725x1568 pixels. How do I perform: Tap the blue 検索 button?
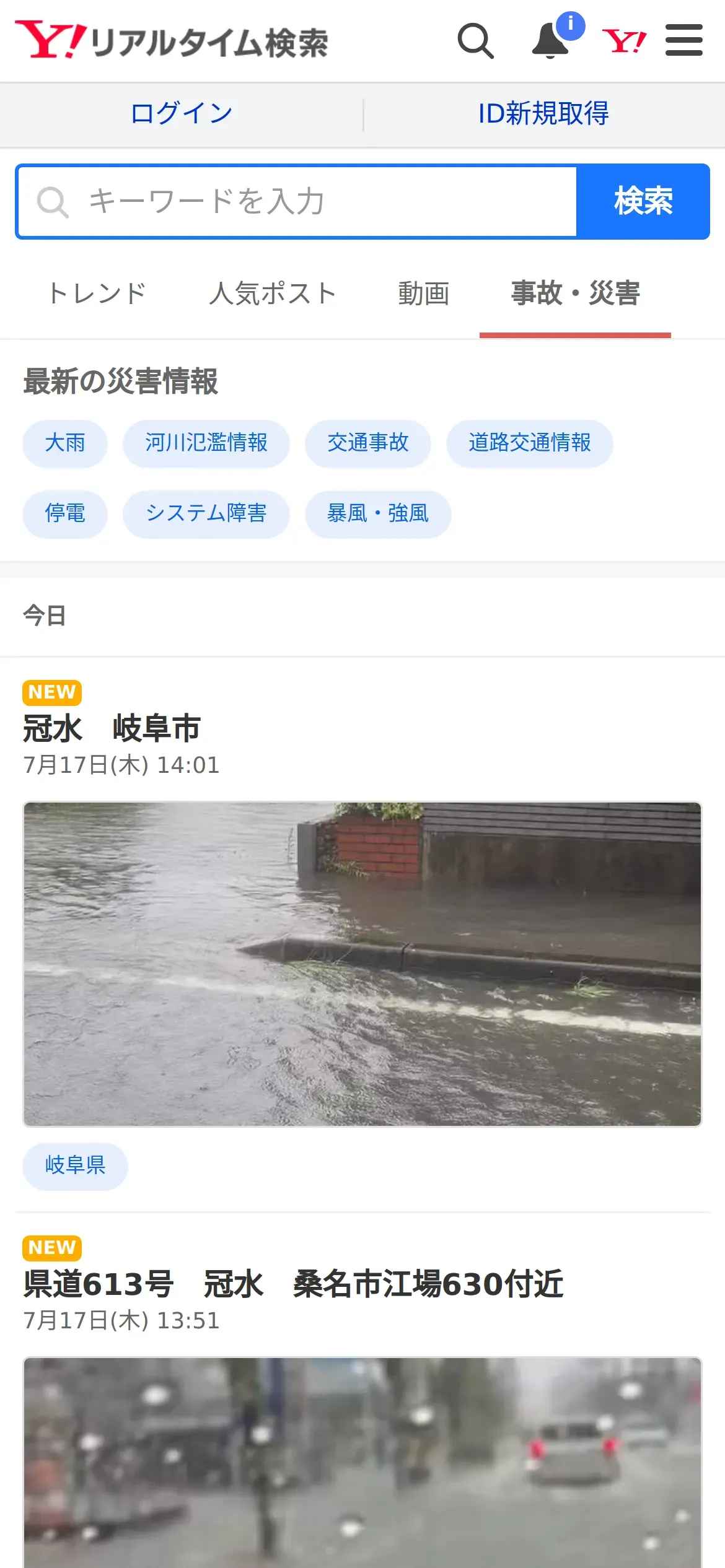click(x=643, y=202)
